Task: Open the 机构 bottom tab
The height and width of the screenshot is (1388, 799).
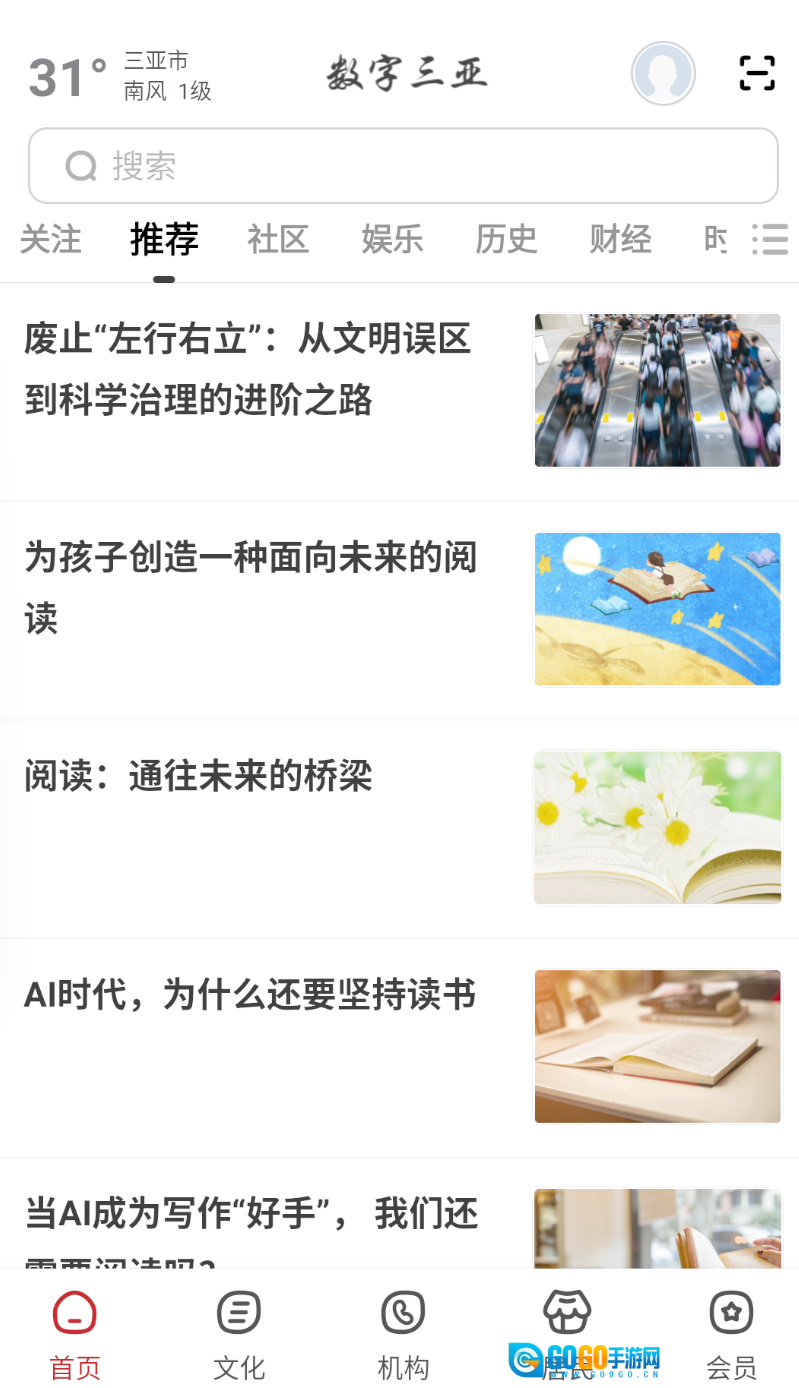Action: click(403, 1332)
